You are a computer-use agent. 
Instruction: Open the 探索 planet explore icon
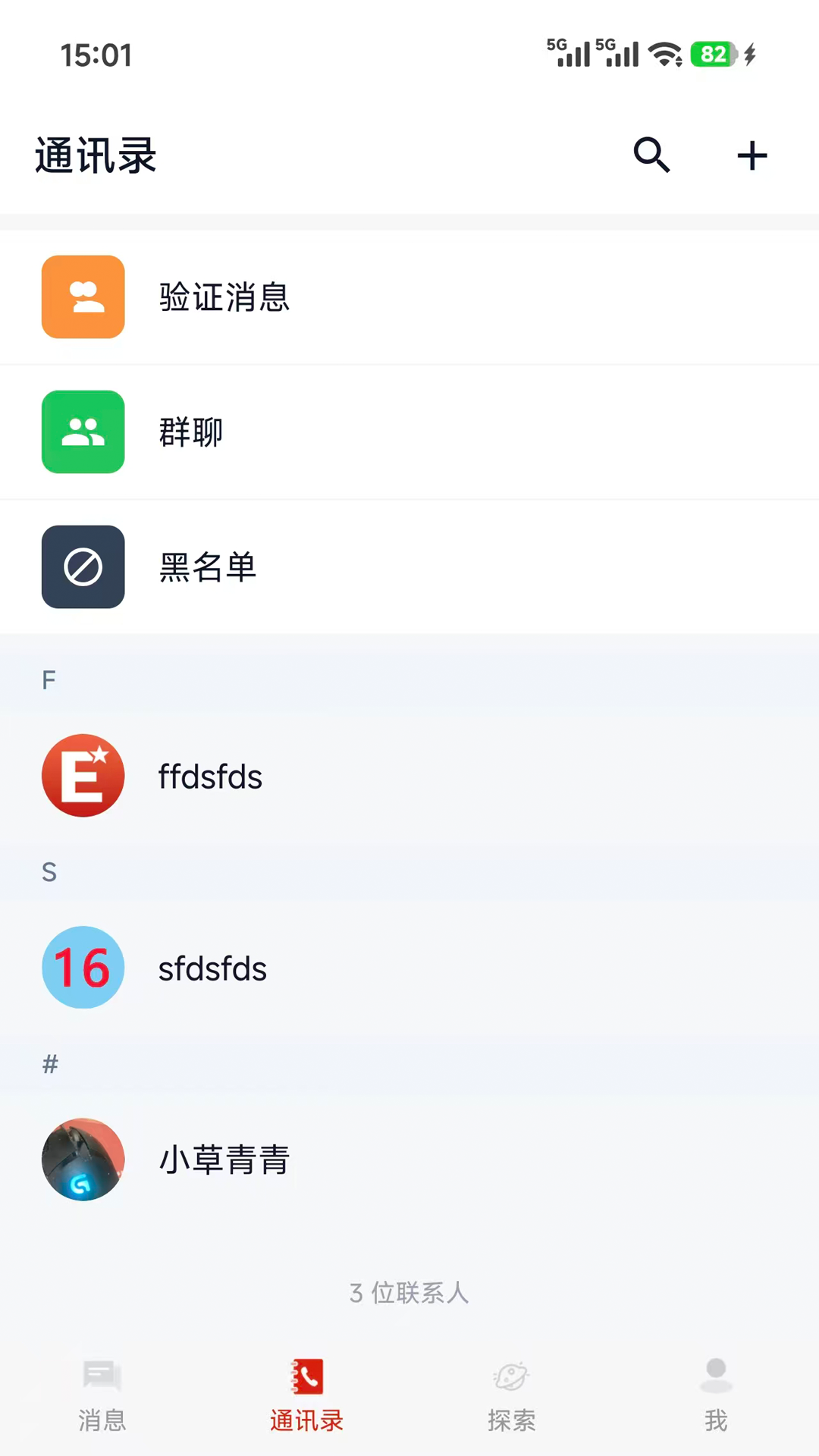pos(512,1376)
